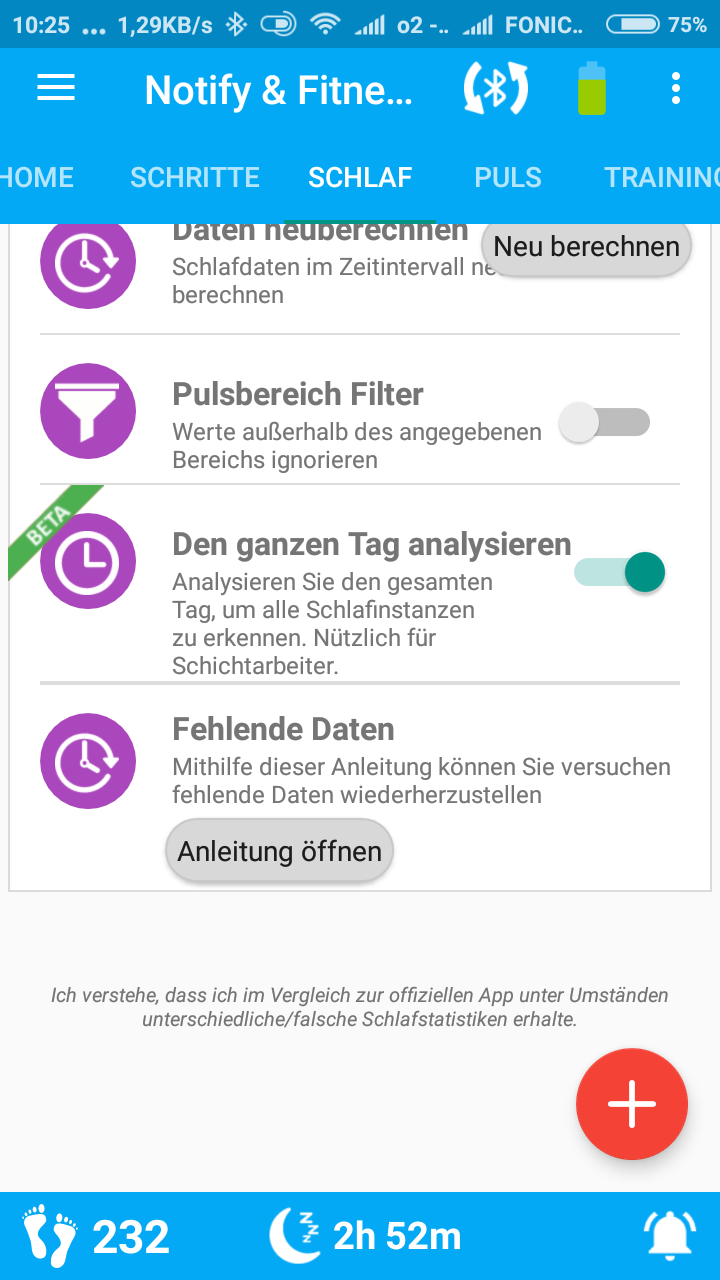This screenshot has height=1280, width=720.
Task: Switch to the Training tab
Action: 662,177
